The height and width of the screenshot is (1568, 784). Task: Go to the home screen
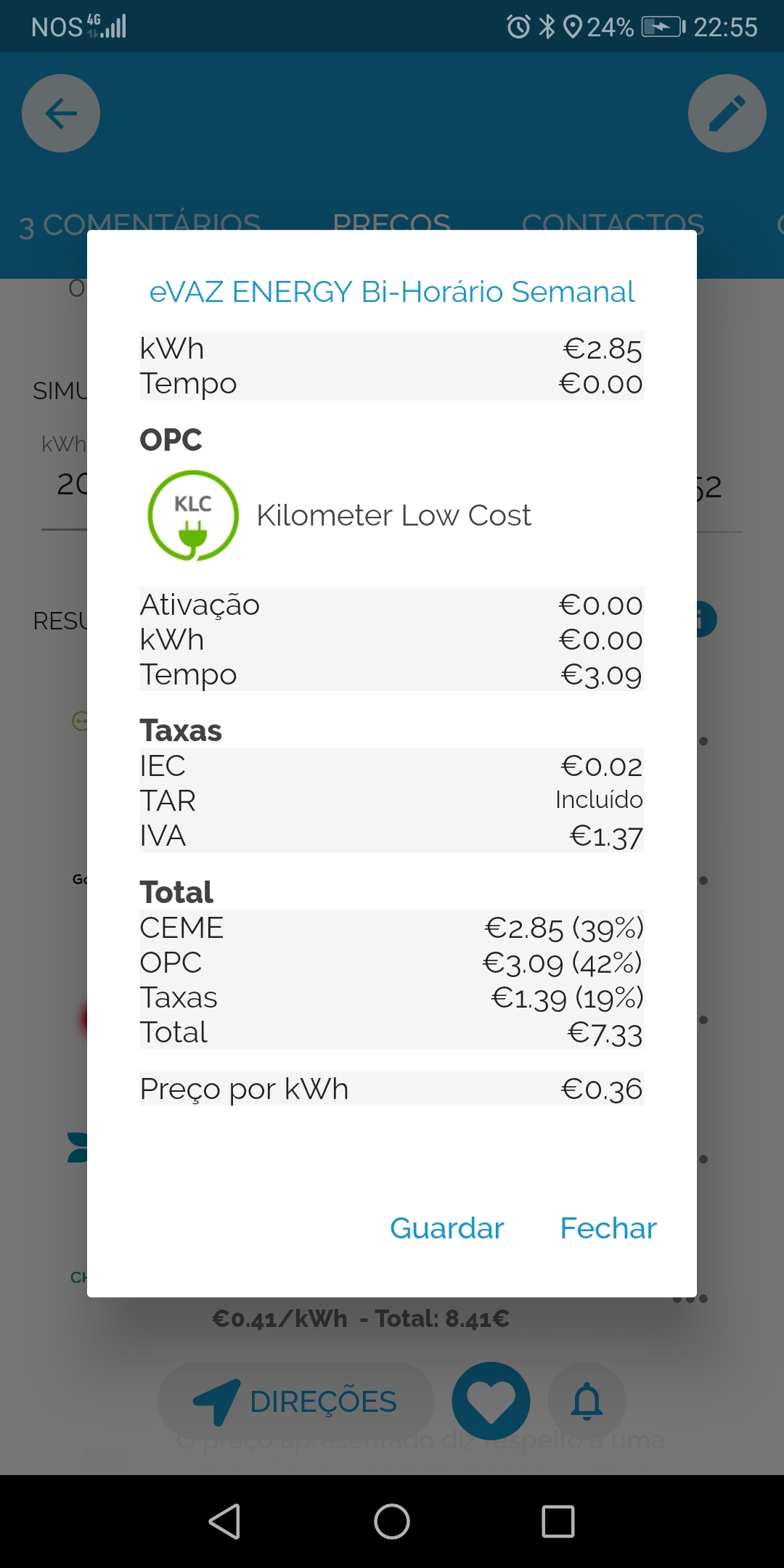click(392, 1522)
